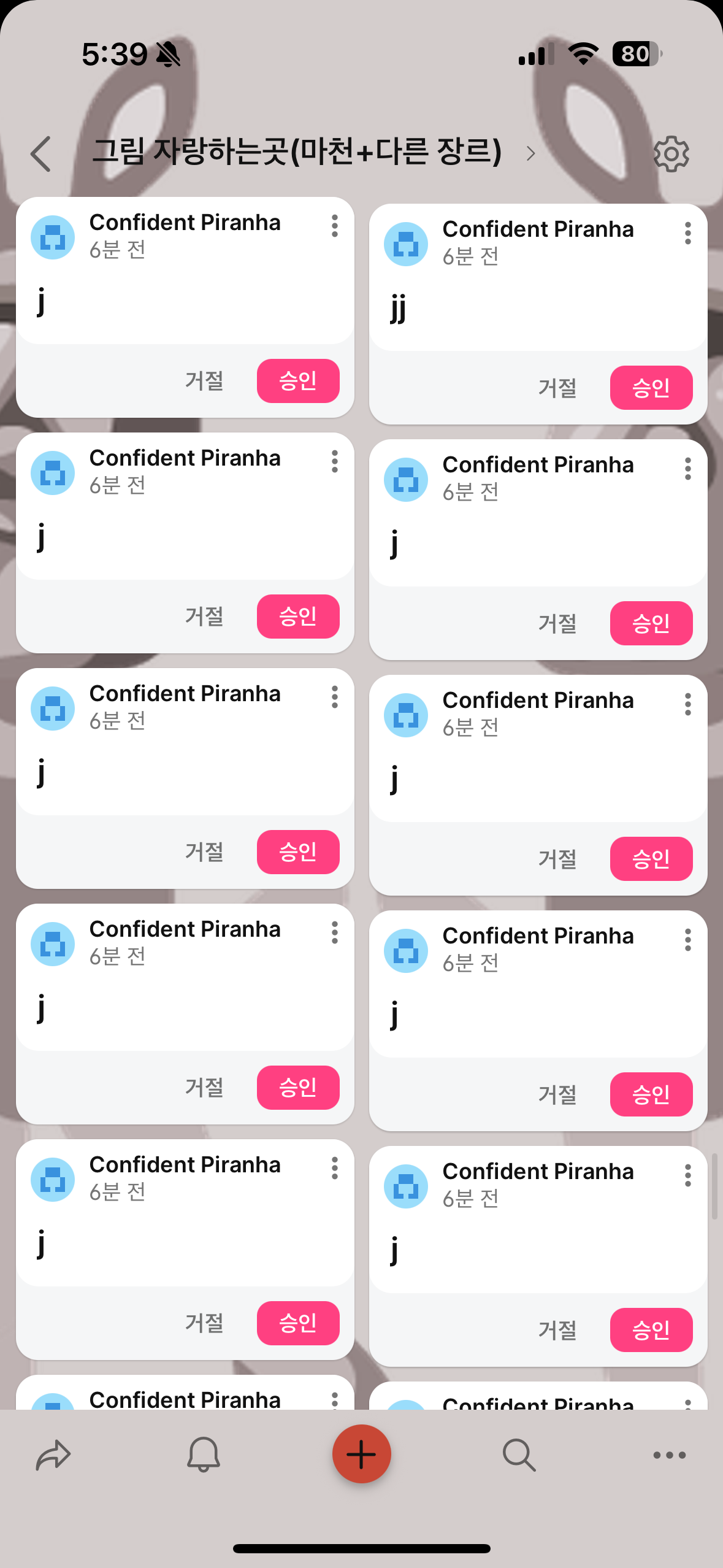Viewport: 723px width, 1568px height.
Task: Search within this board
Action: pos(519,1455)
